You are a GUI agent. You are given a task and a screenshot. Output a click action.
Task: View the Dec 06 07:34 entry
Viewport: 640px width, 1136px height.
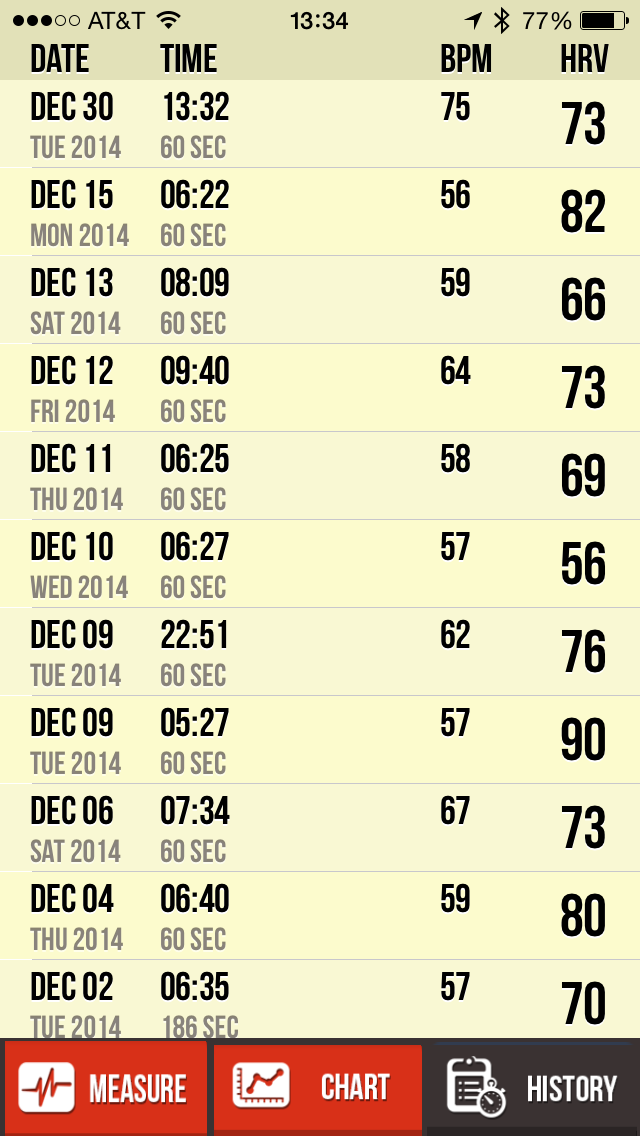[320, 829]
